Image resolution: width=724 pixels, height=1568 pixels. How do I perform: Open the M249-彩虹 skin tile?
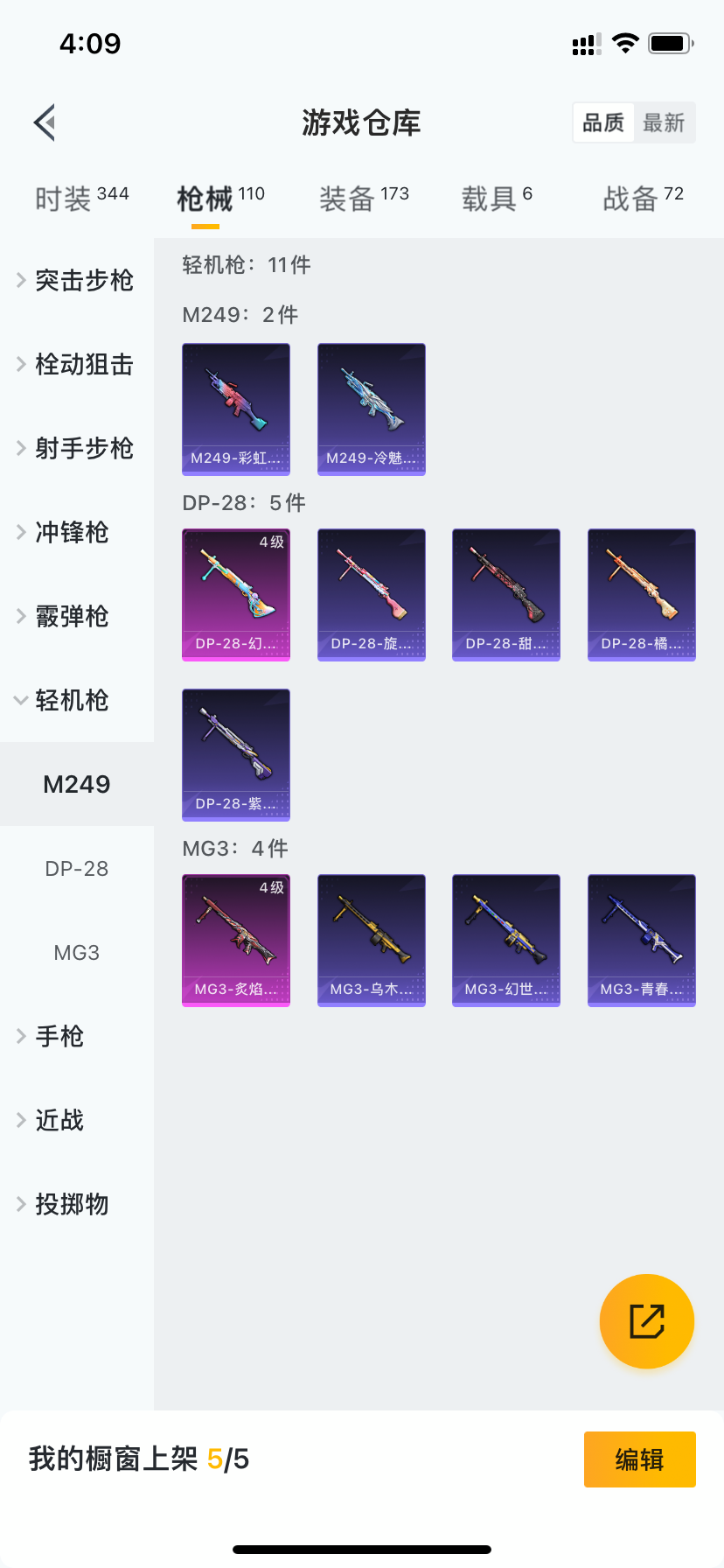click(236, 409)
